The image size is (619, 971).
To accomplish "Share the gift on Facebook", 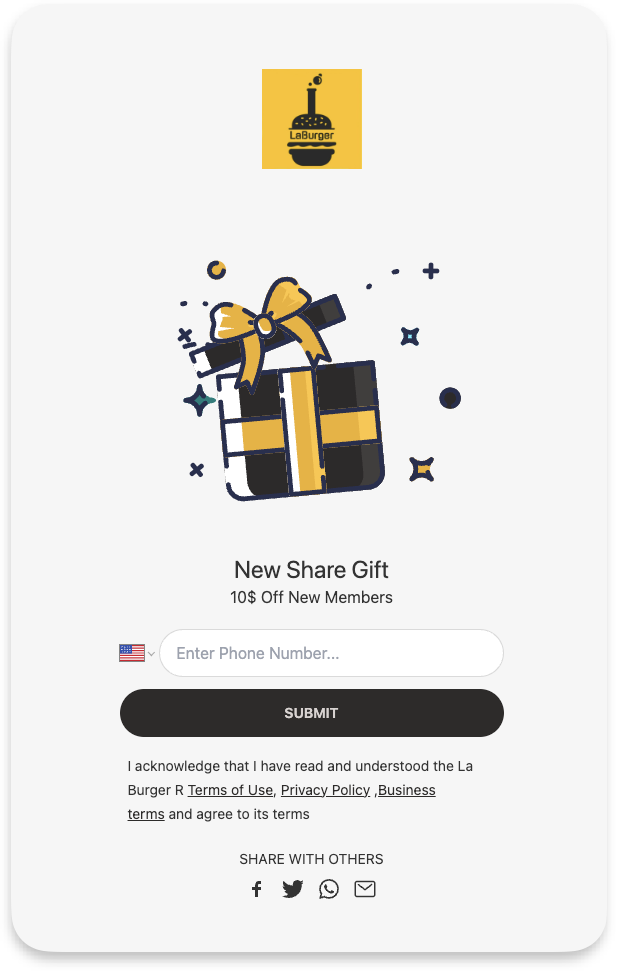I will click(257, 889).
